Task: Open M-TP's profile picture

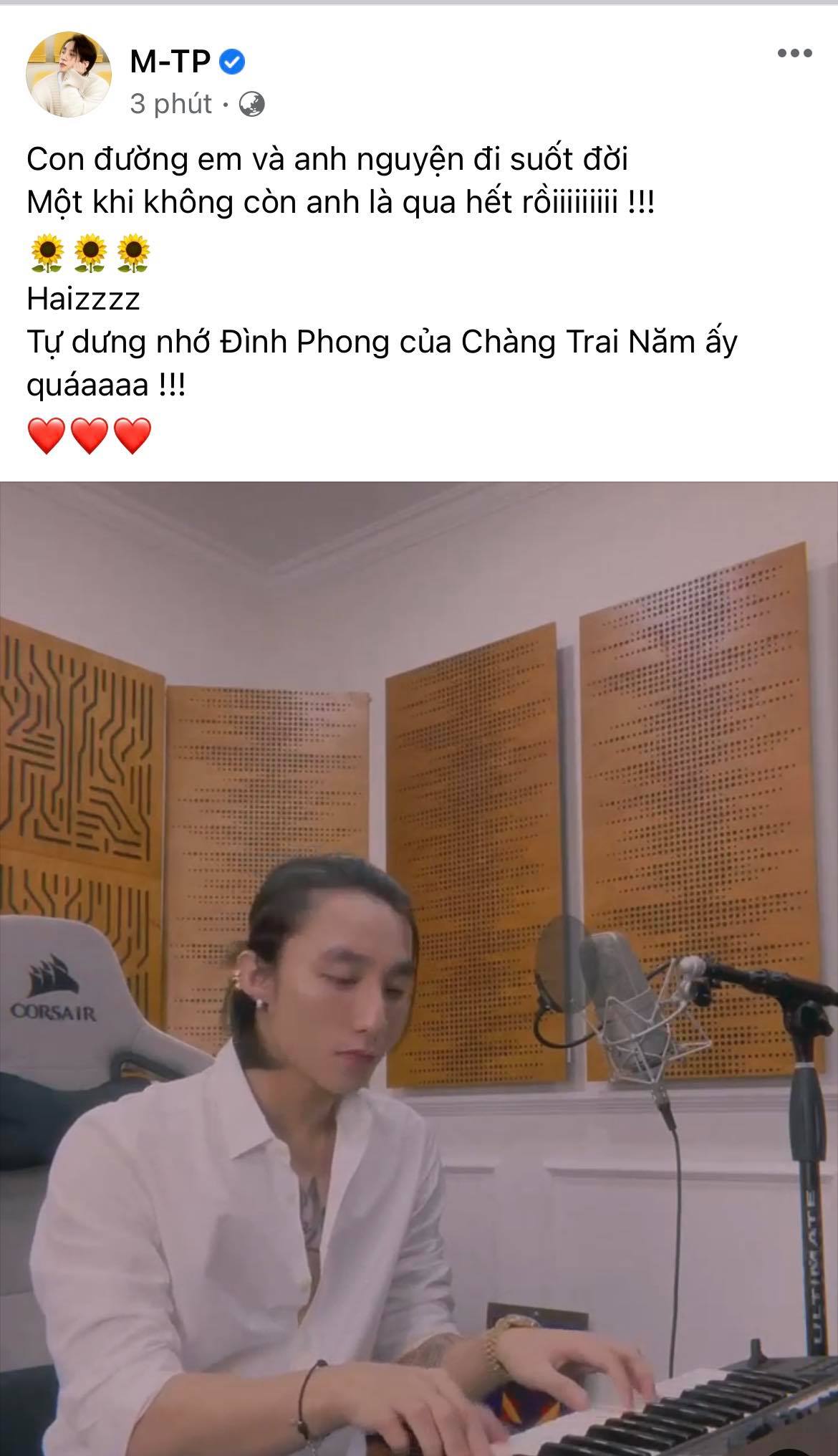Action: [69, 75]
